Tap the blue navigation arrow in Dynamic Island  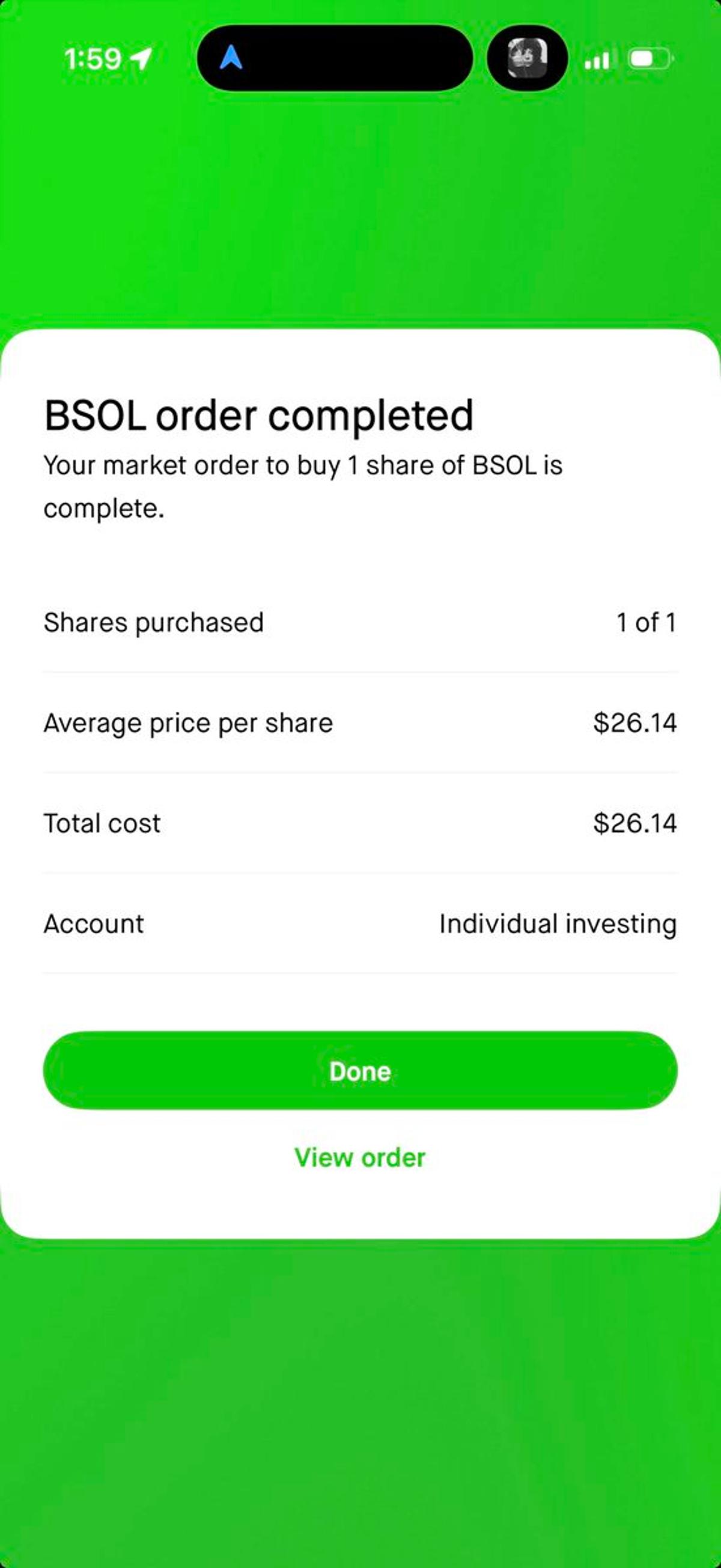[x=233, y=58]
